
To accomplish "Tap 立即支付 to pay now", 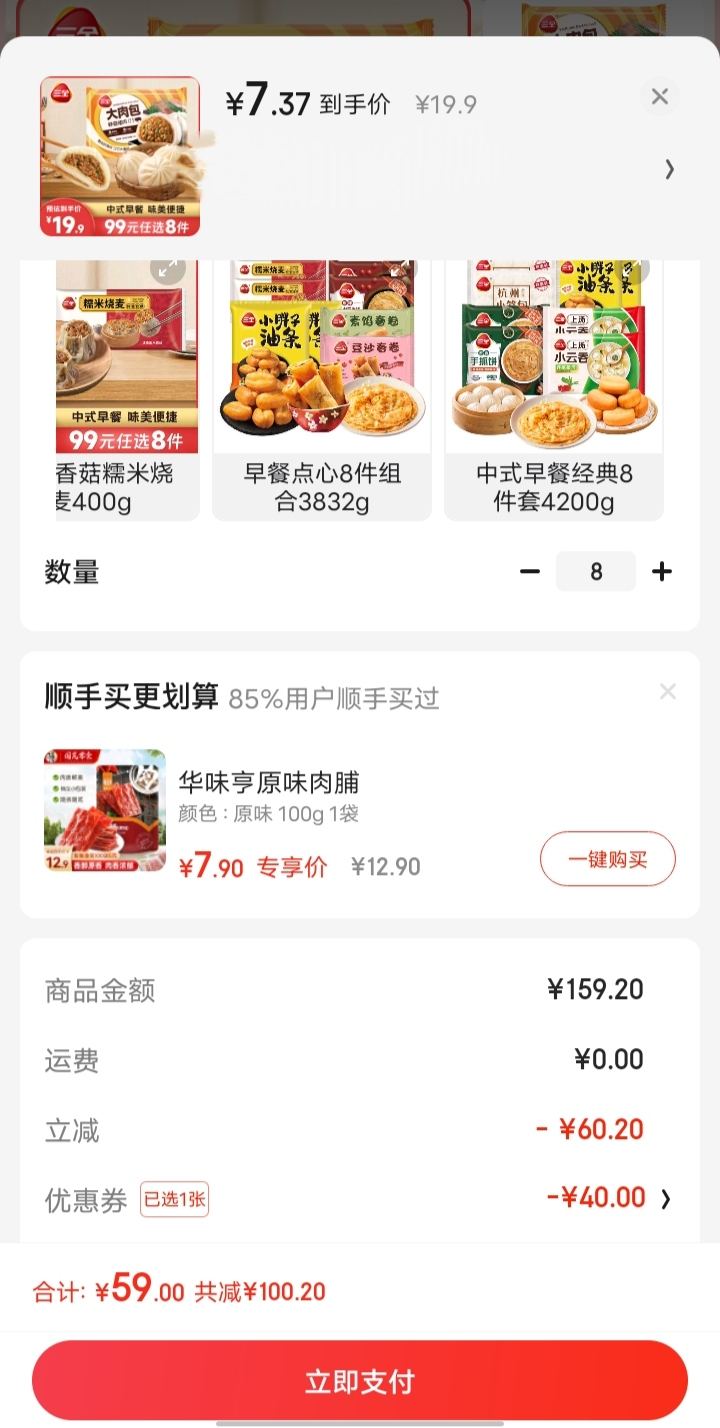I will click(x=360, y=1381).
